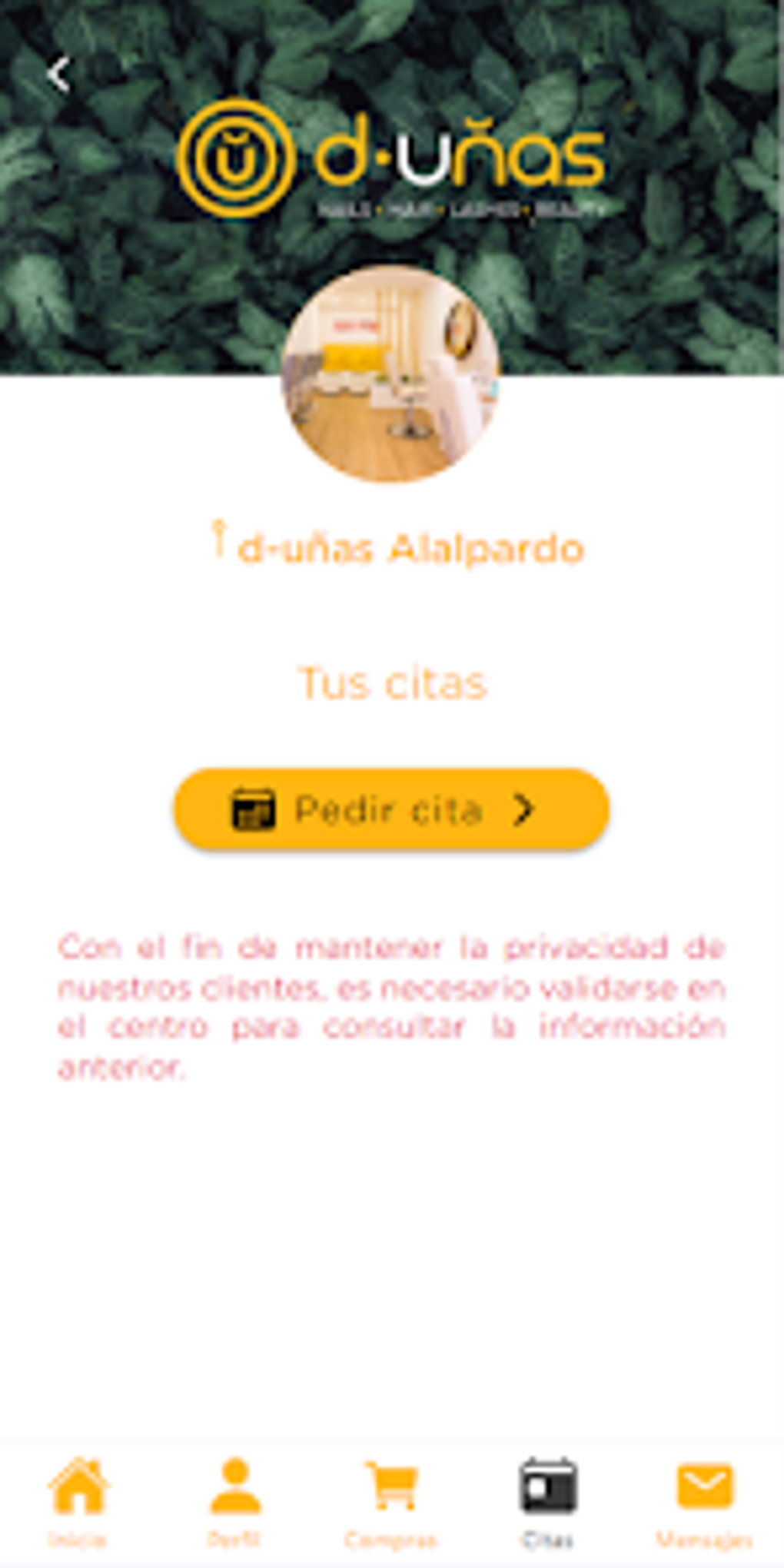Tap the Pedir cita button
Viewport: 784px width, 1568px height.
pyautogui.click(x=391, y=809)
